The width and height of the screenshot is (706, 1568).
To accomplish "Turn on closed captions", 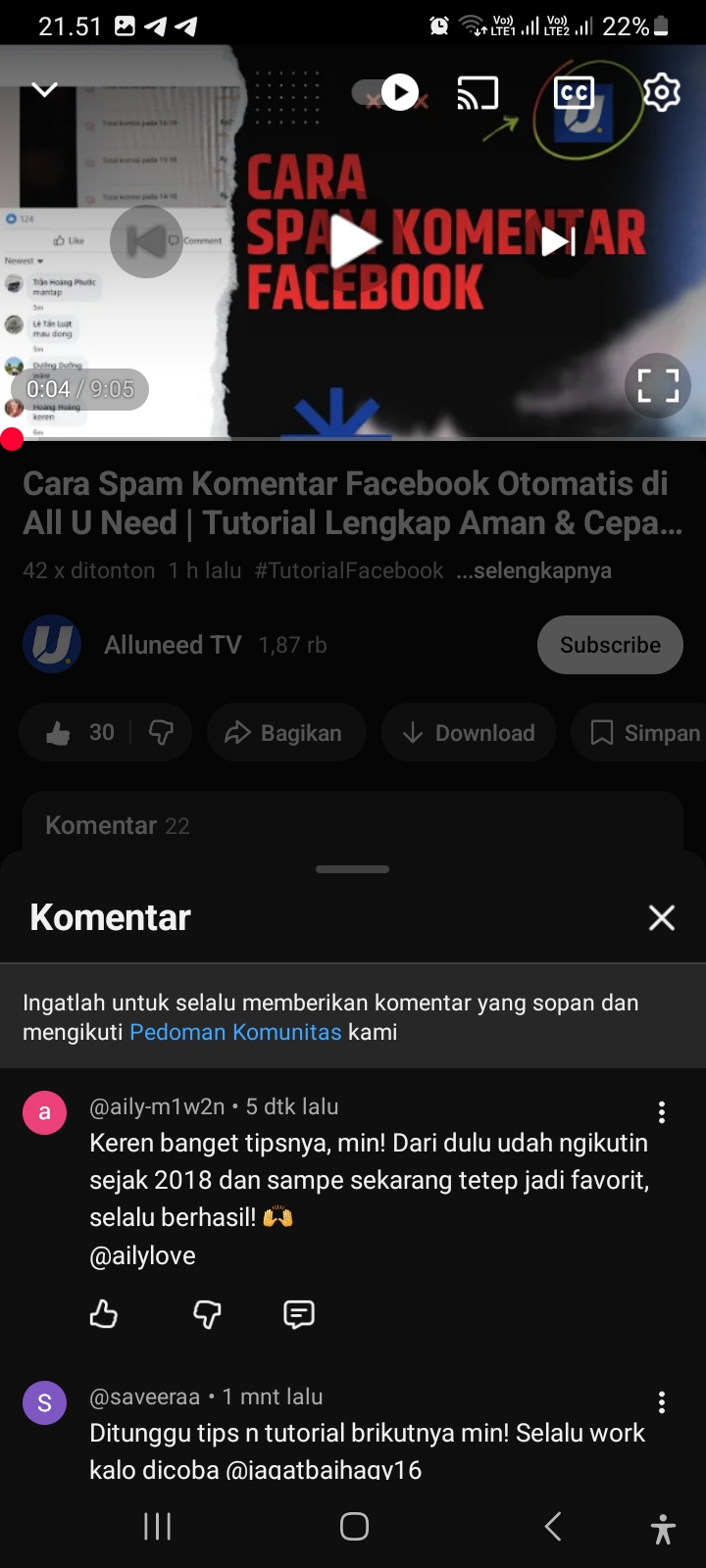I will (574, 93).
